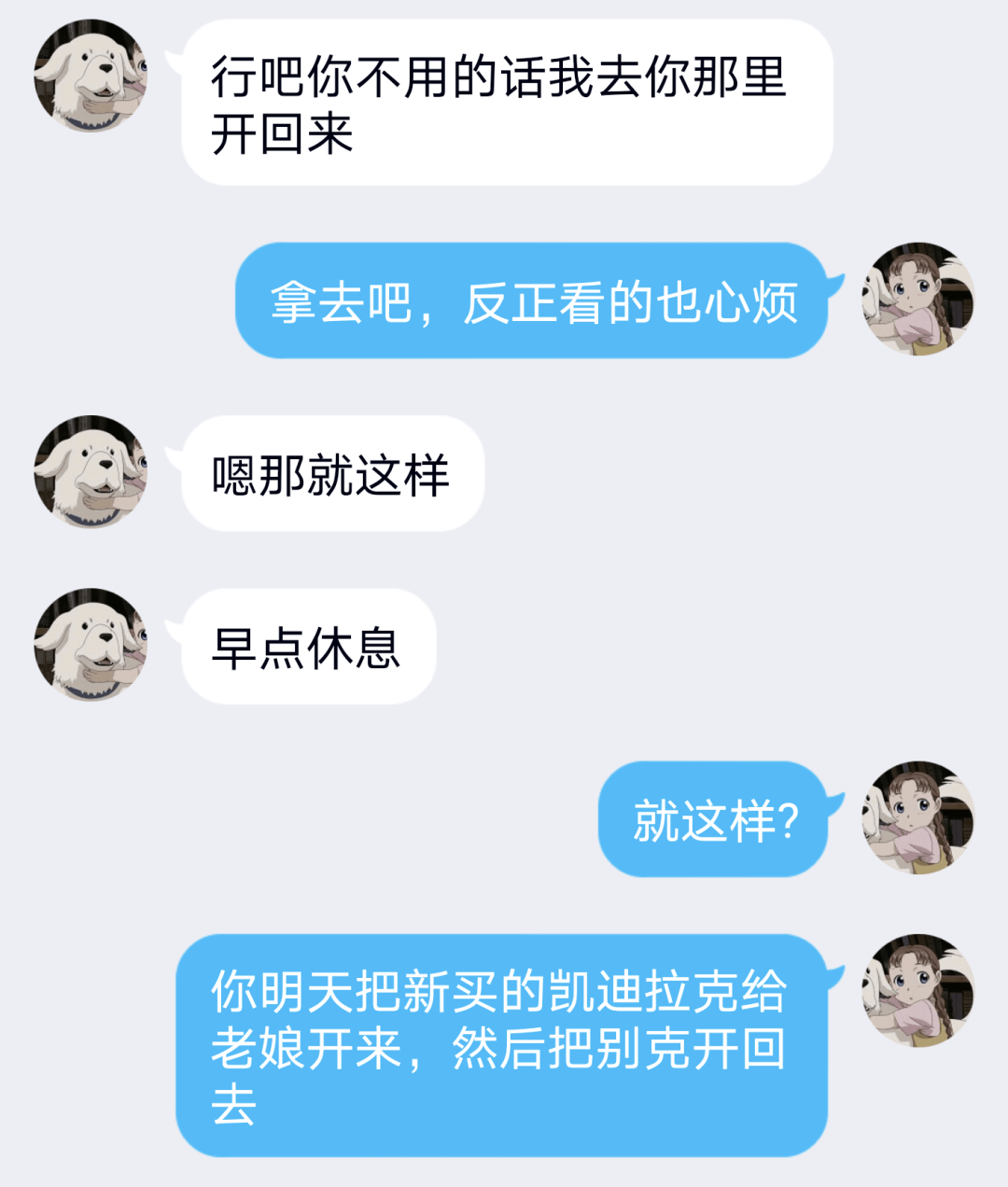Viewport: 1008px width, 1187px height.
Task: Open dog avatar beside "早点休息" message
Action: pyautogui.click(x=91, y=645)
